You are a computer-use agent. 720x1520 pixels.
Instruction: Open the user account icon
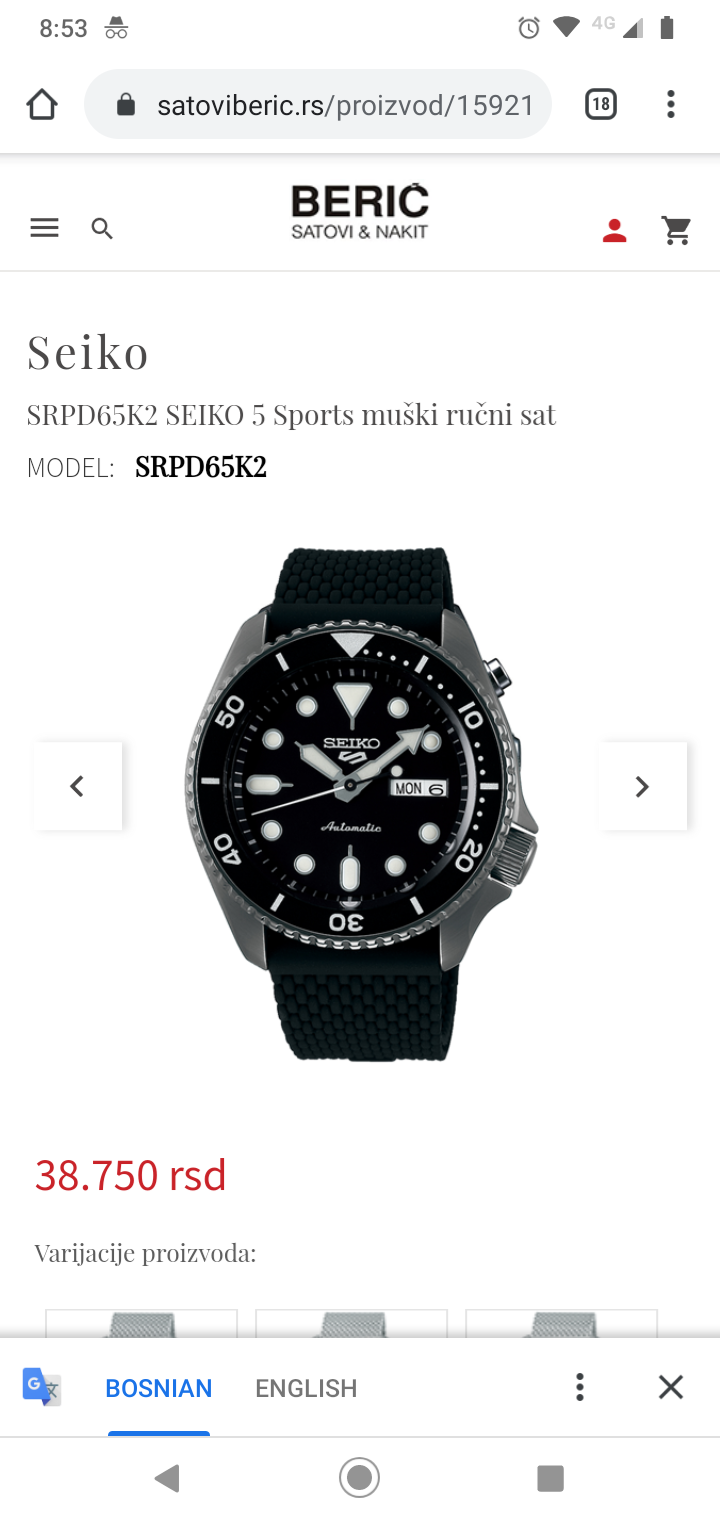tap(614, 231)
